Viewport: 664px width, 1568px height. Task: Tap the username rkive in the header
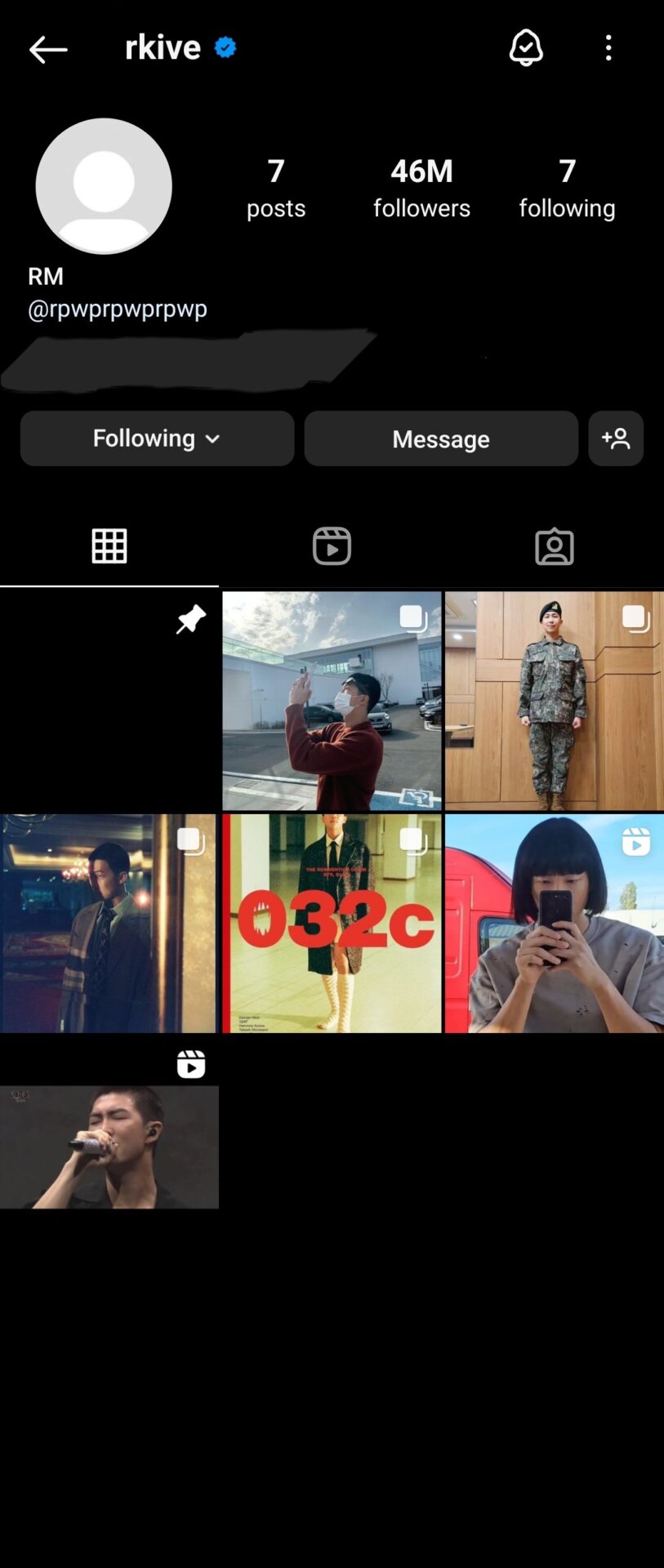(x=163, y=47)
